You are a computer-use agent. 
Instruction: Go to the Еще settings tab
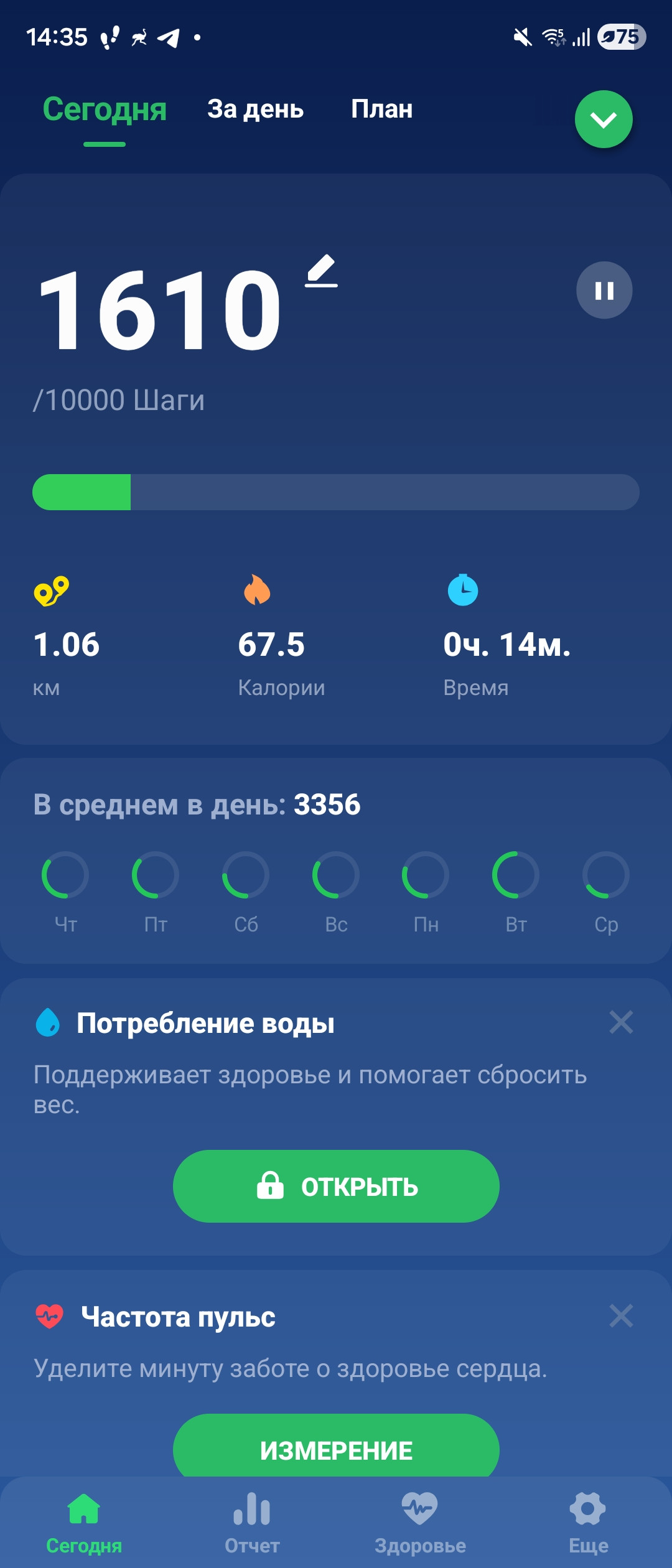click(x=588, y=1523)
